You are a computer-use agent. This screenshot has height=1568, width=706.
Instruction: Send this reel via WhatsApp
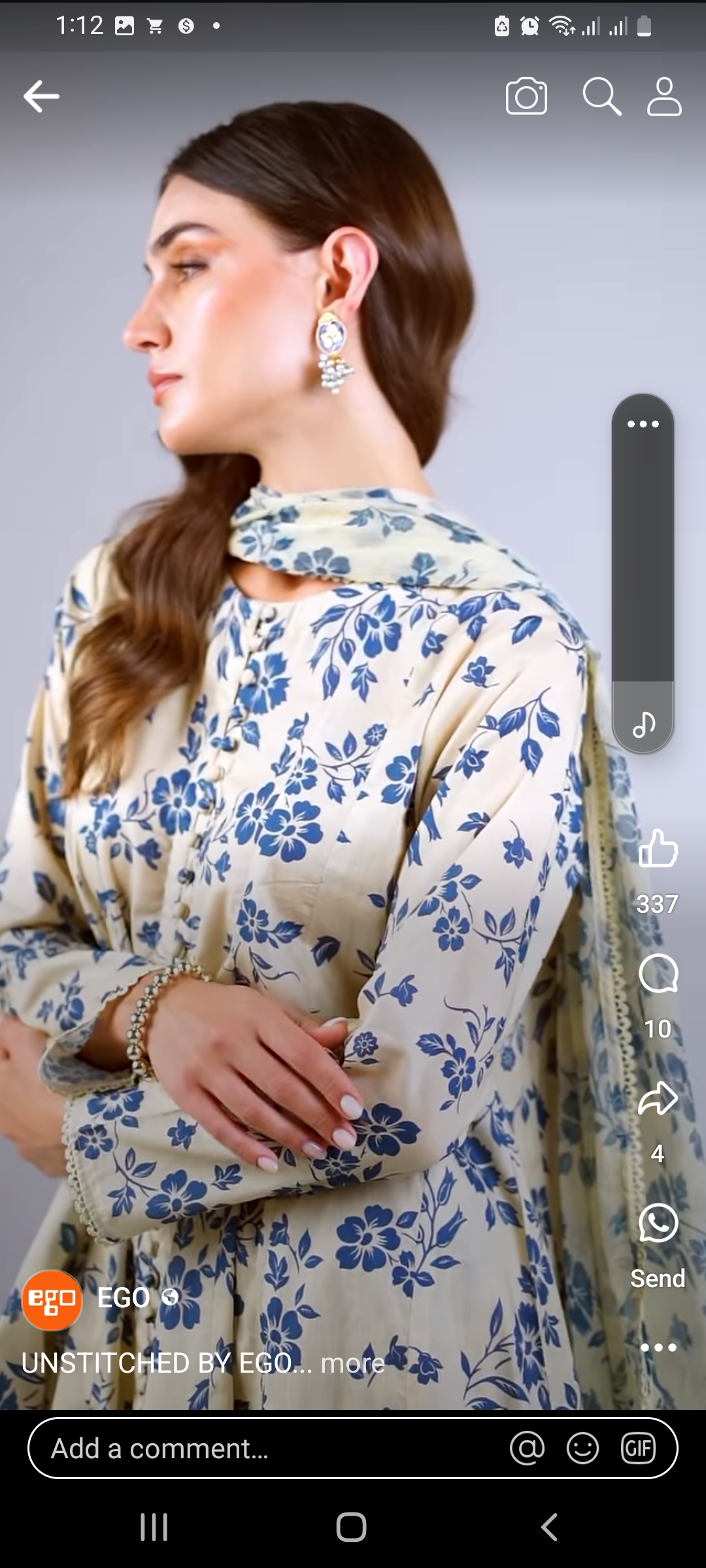point(658,1223)
